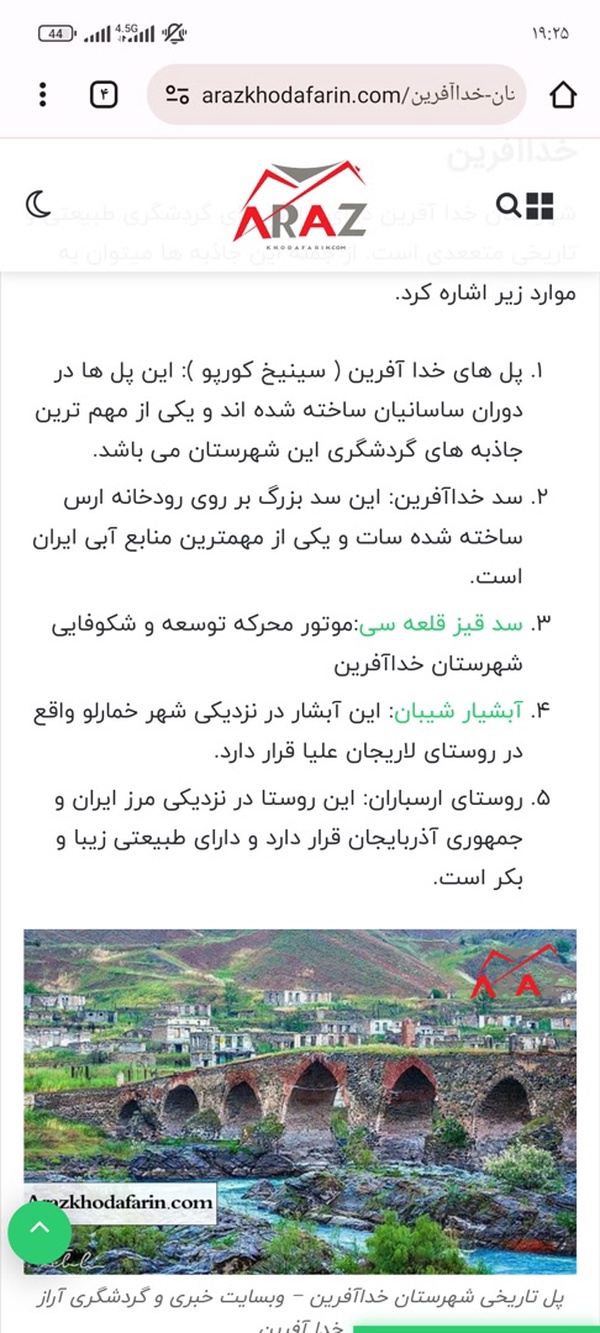
Task: Open the browser overflow menu
Action: pos(42,95)
